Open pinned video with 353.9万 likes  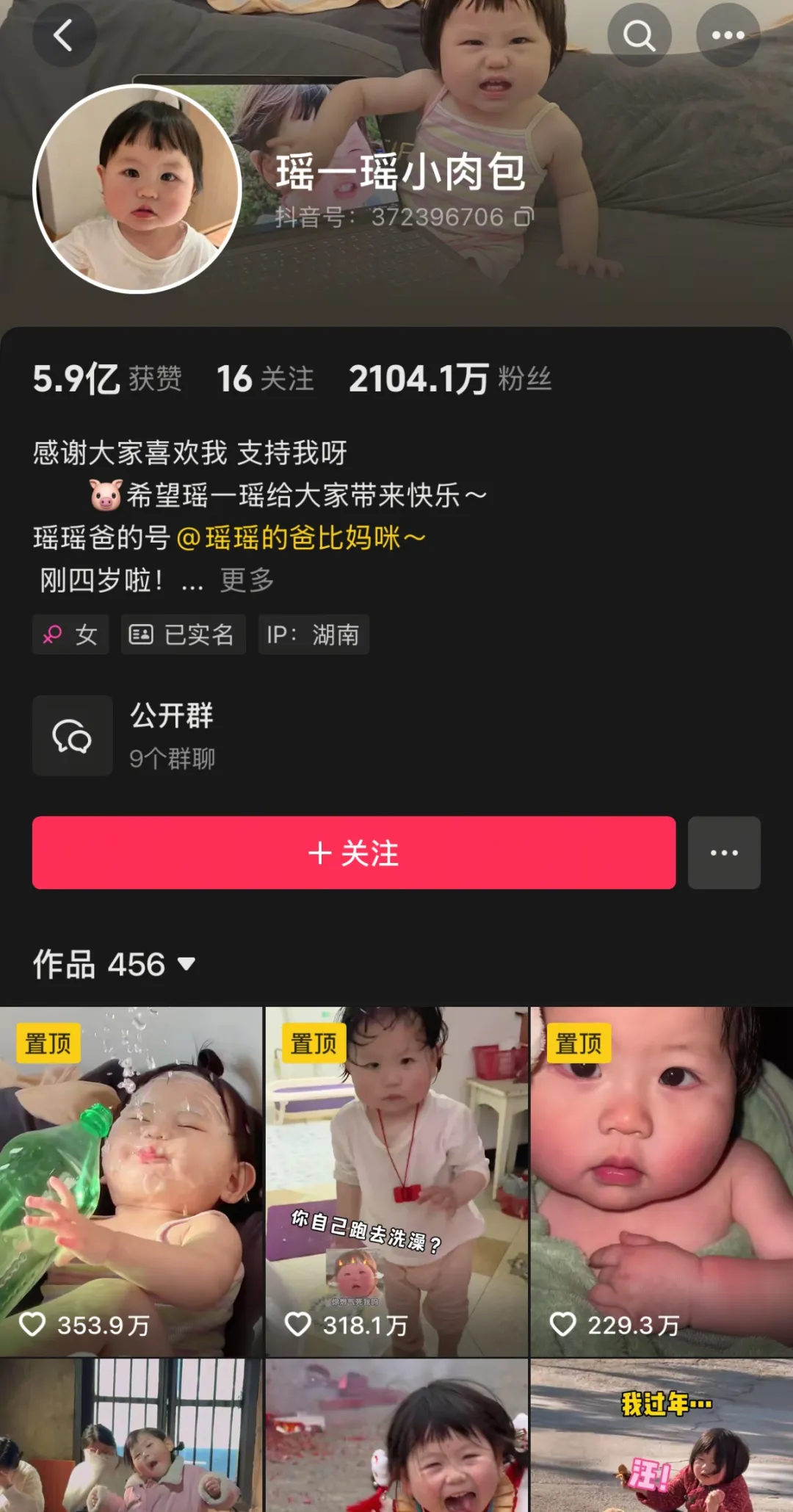[131, 1181]
